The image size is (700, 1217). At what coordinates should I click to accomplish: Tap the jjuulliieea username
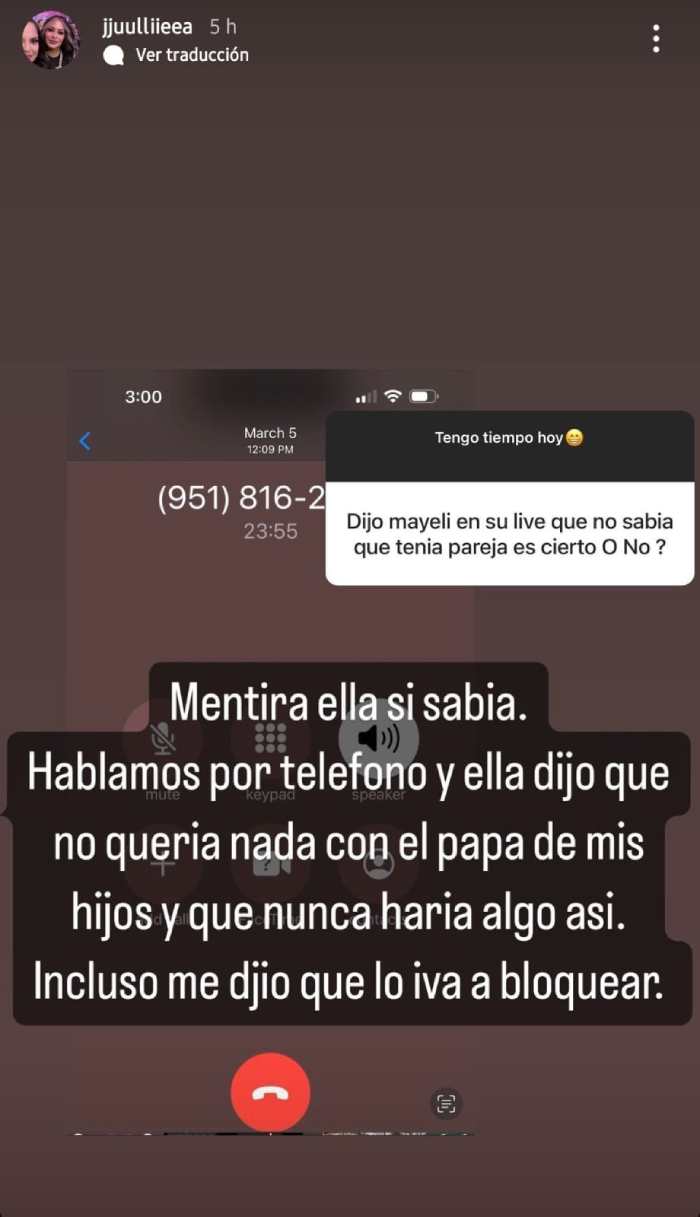pyautogui.click(x=147, y=27)
